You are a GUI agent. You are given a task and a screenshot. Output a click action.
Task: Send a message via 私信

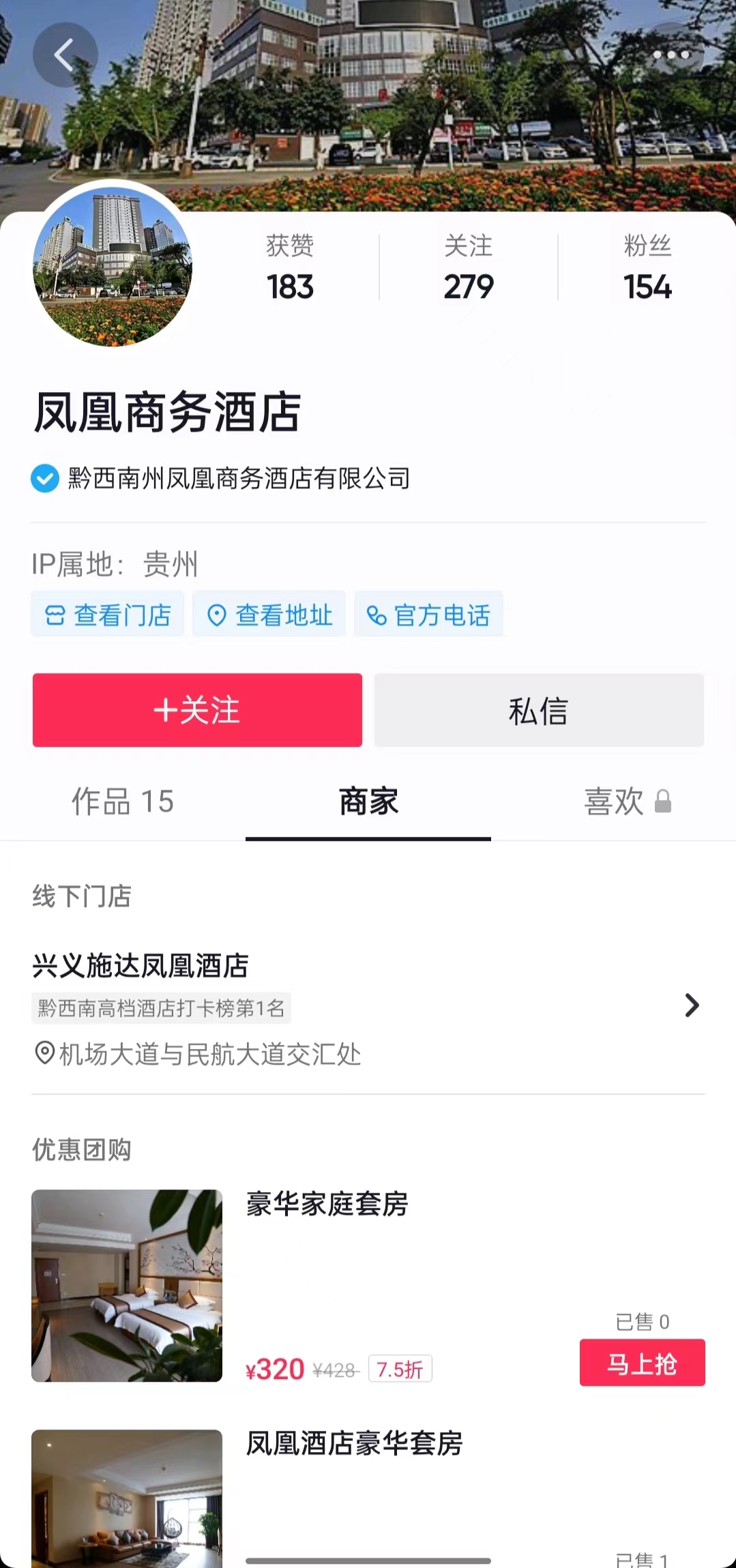pyautogui.click(x=539, y=710)
